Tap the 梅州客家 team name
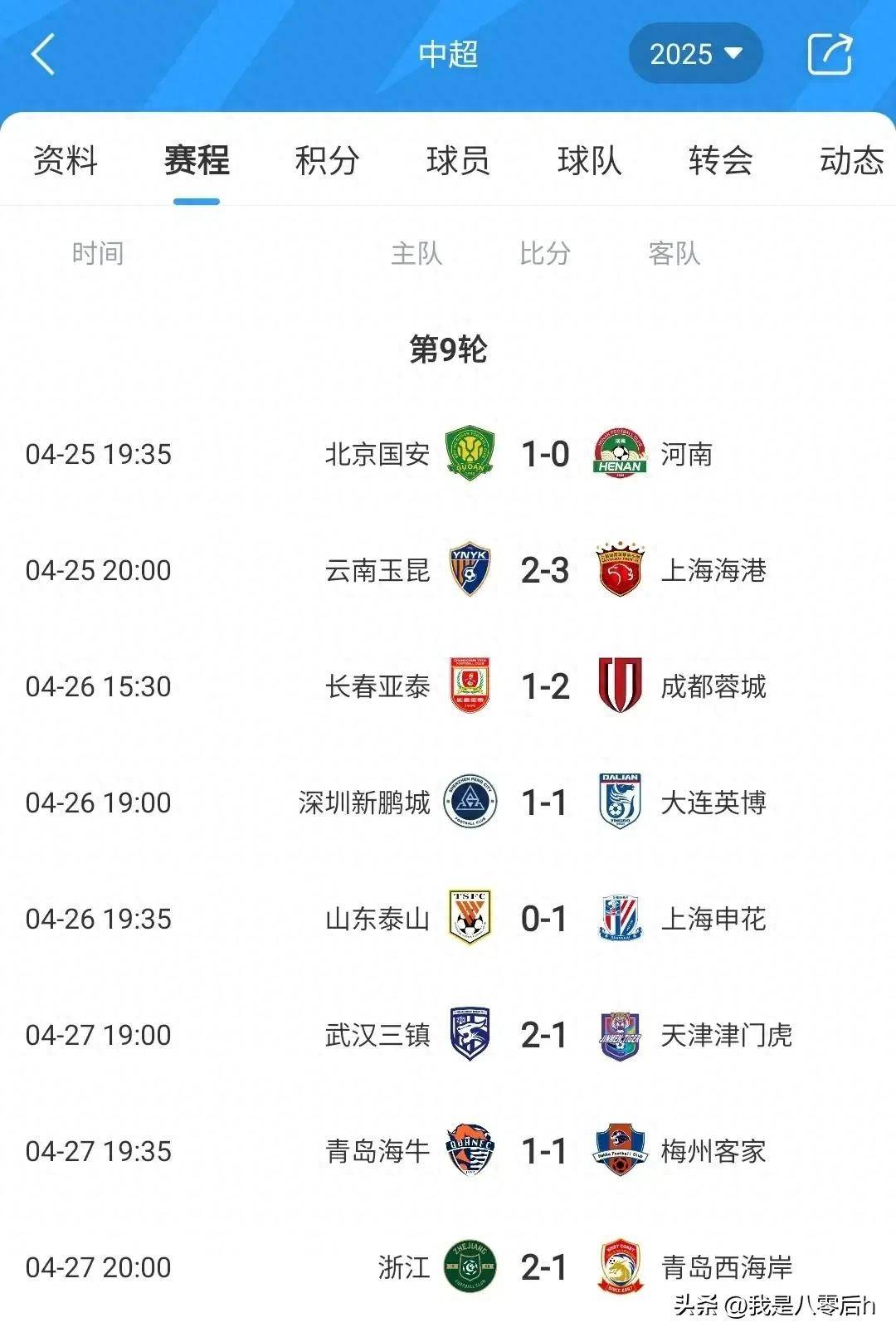This screenshot has height=1337, width=896. click(x=713, y=1151)
